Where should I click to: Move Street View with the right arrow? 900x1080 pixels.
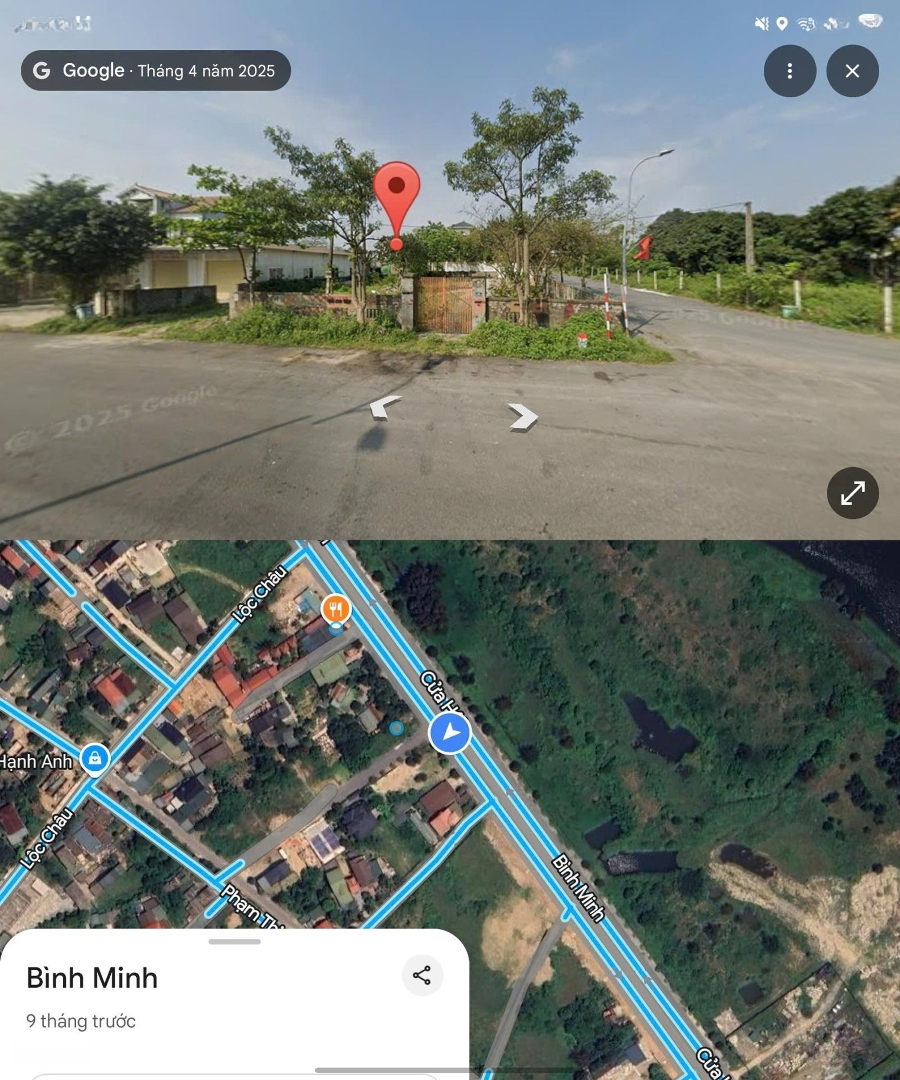click(x=522, y=416)
